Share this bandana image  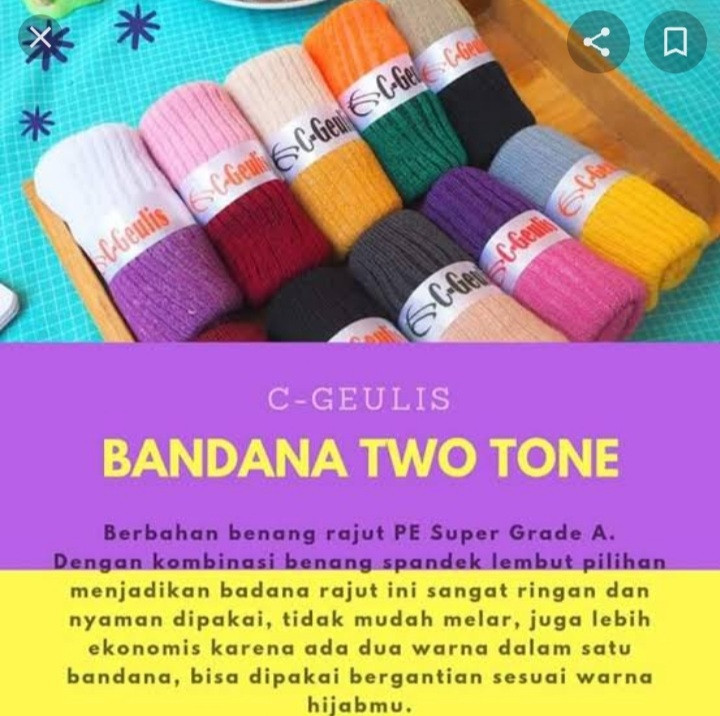[598, 42]
